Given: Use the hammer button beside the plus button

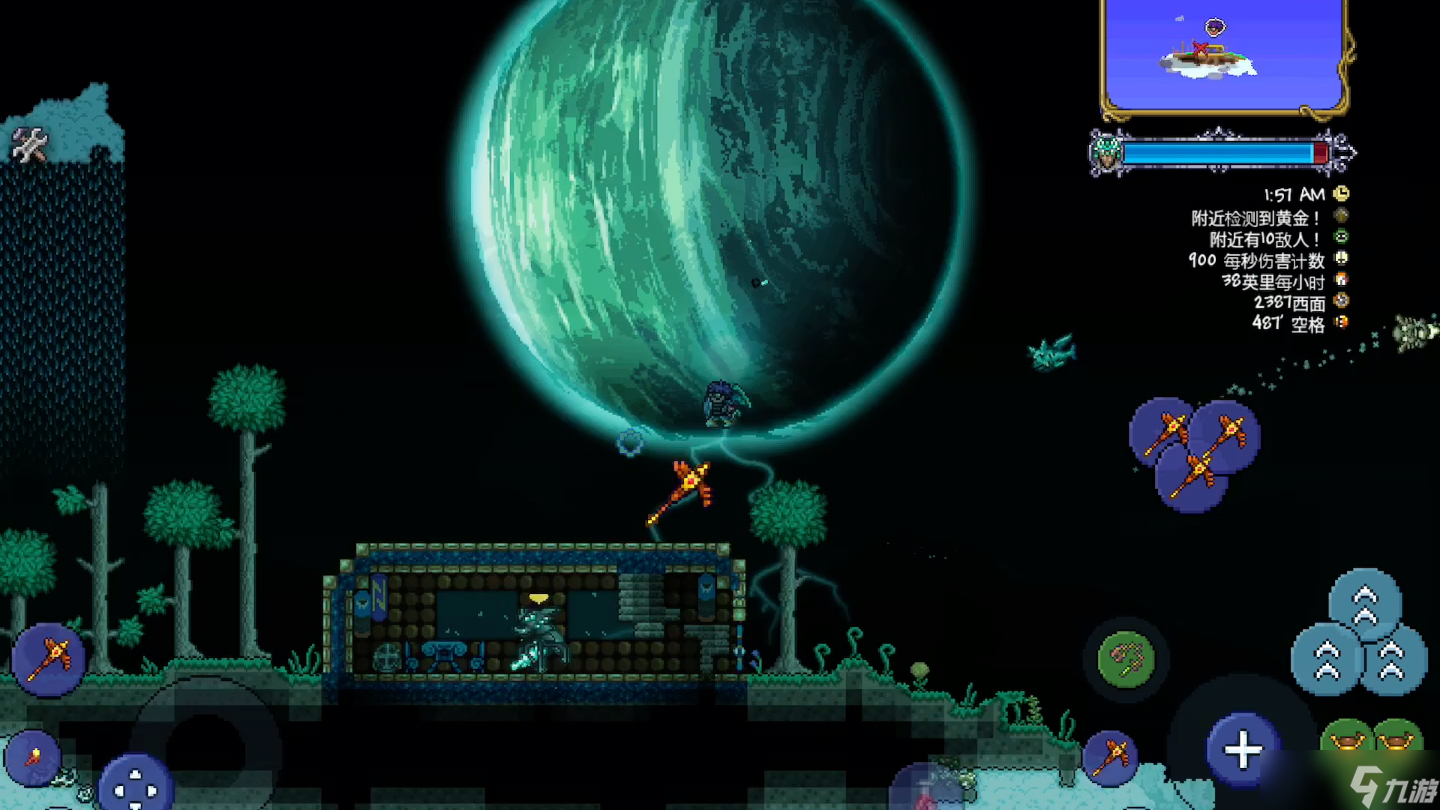Looking at the screenshot, I should [x=1110, y=759].
